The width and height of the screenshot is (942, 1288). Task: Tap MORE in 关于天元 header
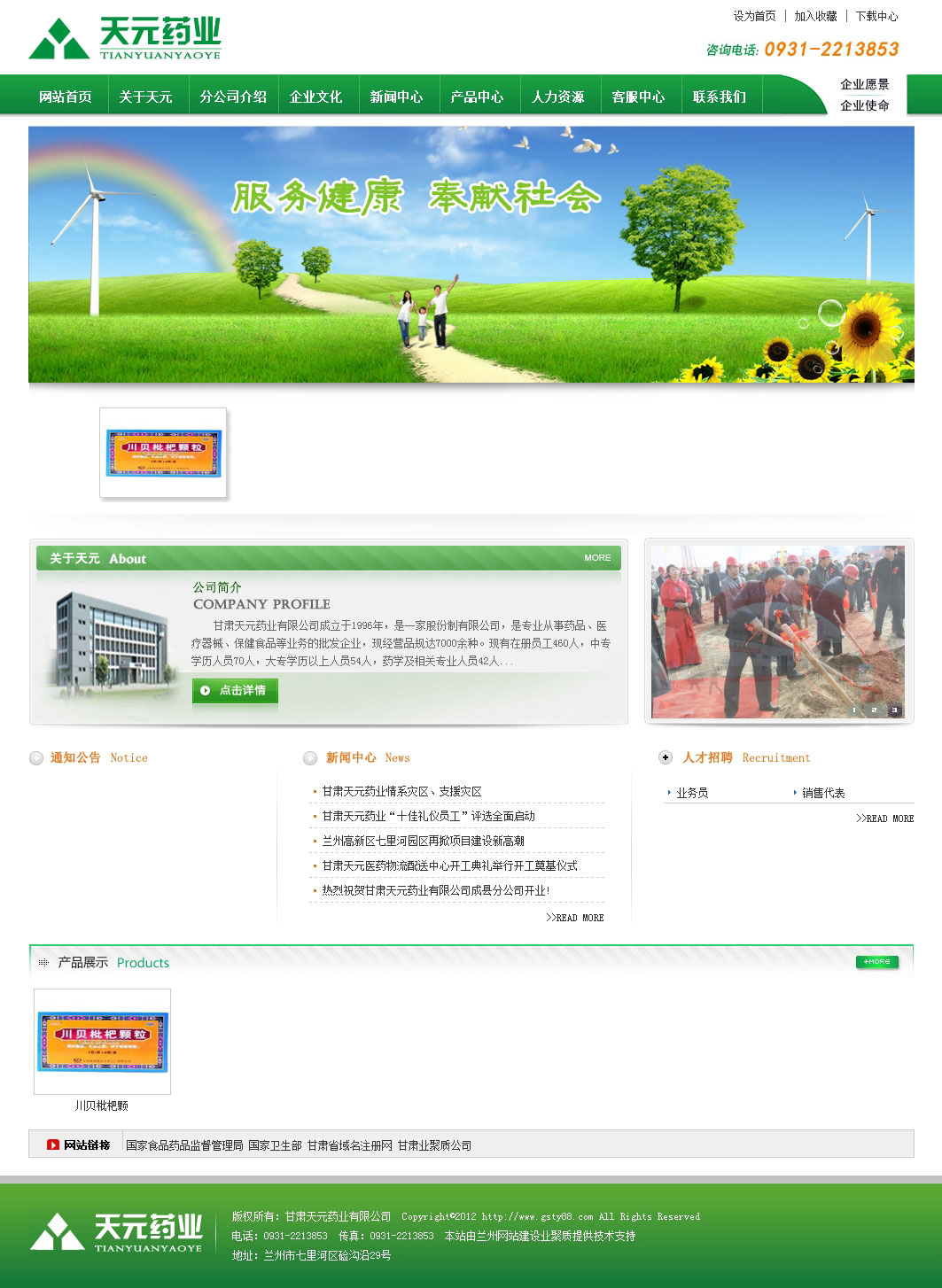click(597, 557)
